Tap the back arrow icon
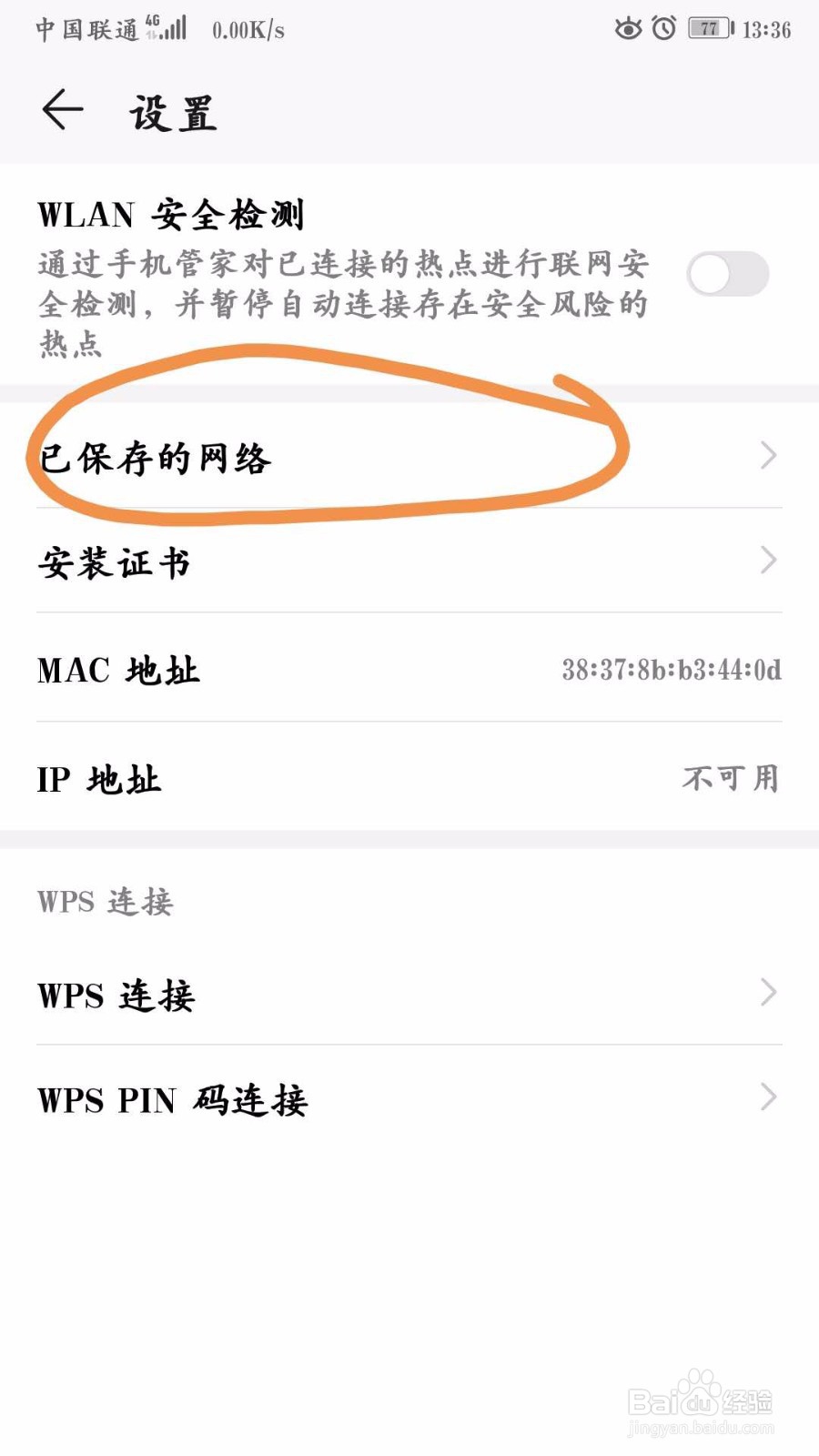Image resolution: width=819 pixels, height=1456 pixels. tap(62, 111)
